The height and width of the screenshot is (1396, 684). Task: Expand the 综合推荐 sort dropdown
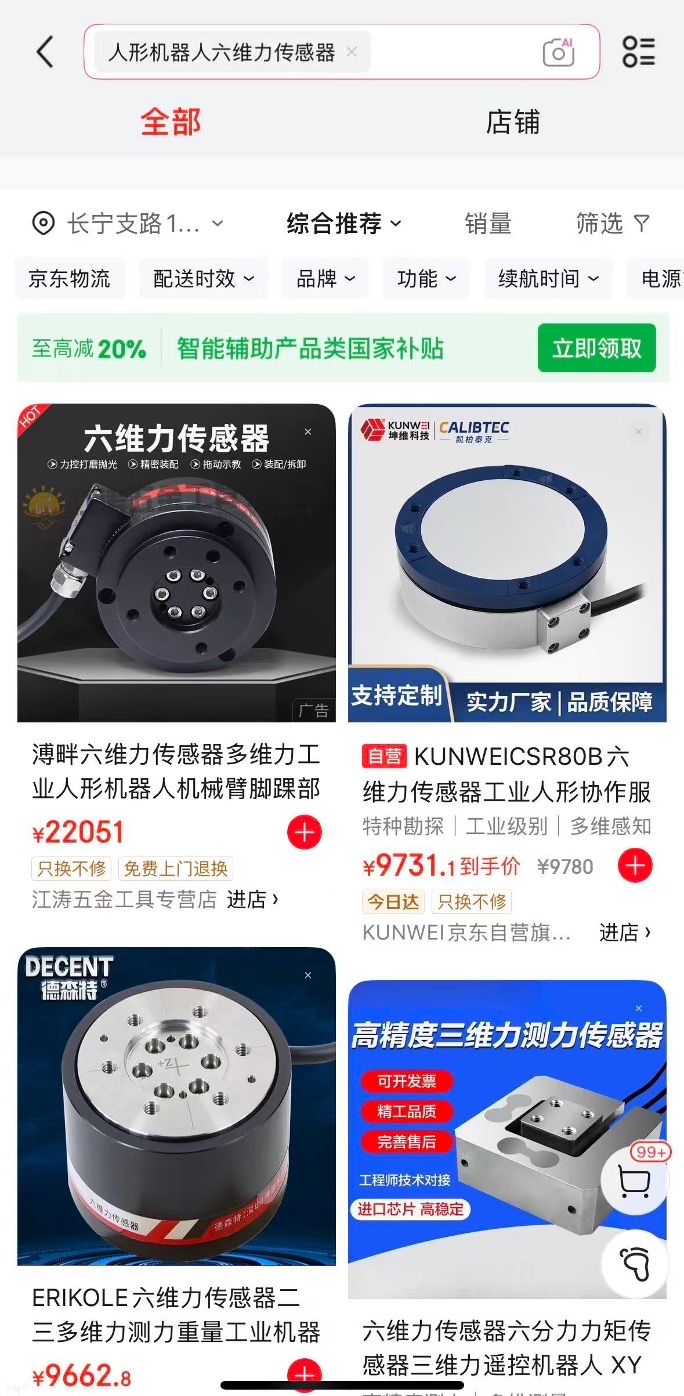pos(343,224)
